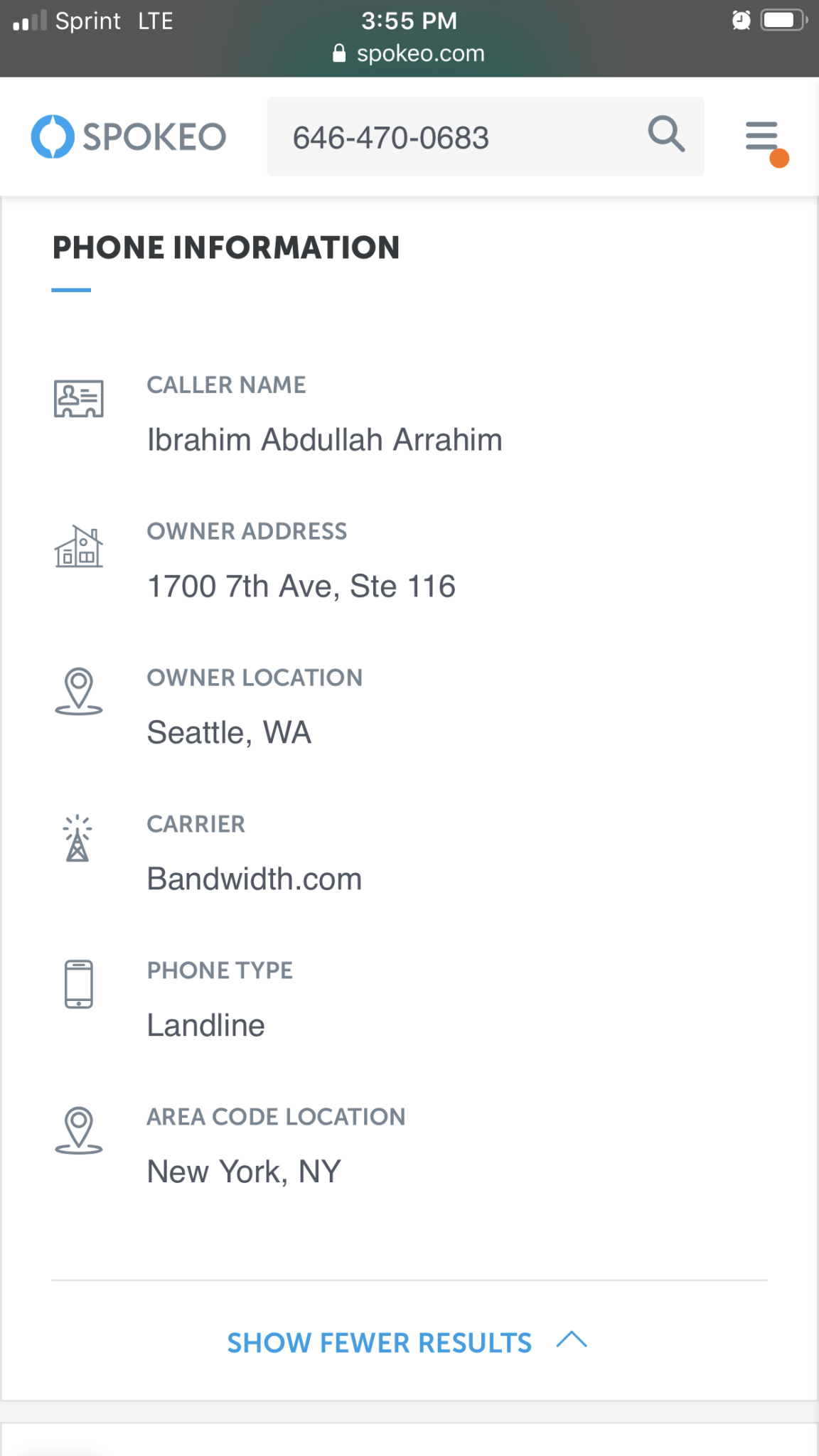Screen dimensions: 819x1456
Task: Tap the Spokeo logo to go home
Action: 129,136
